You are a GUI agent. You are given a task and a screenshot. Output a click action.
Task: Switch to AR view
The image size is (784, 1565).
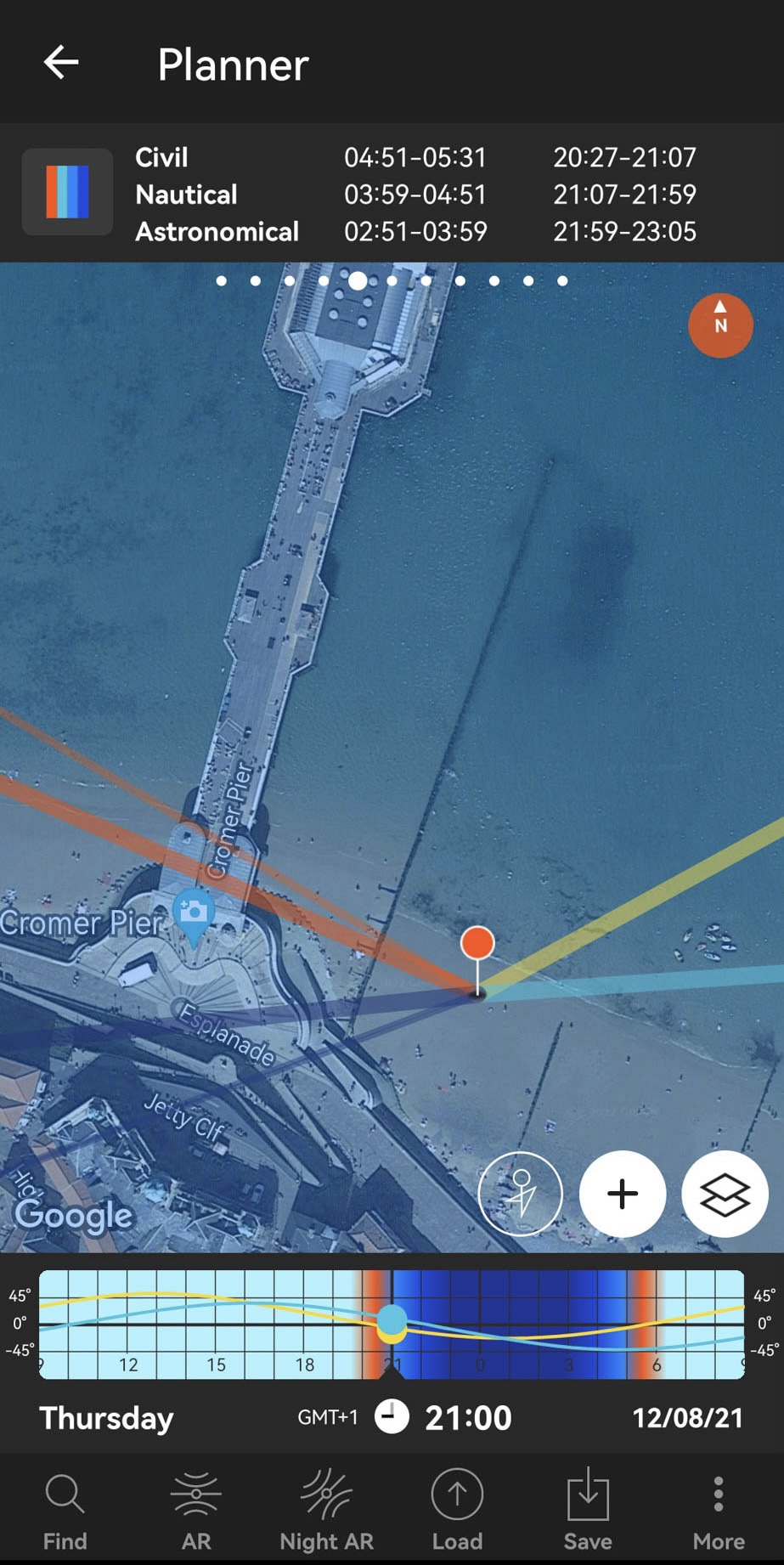tap(195, 1510)
